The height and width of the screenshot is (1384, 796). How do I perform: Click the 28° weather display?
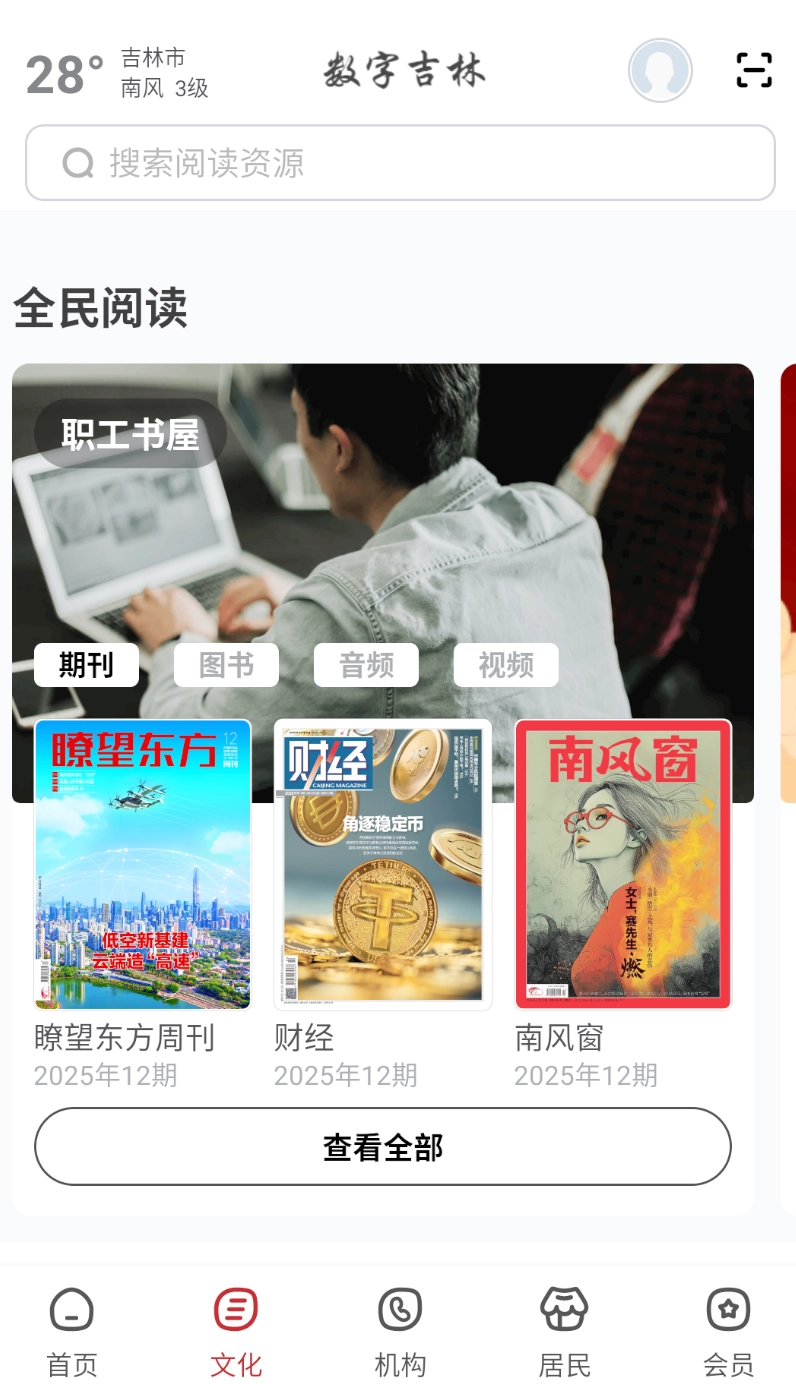click(57, 71)
